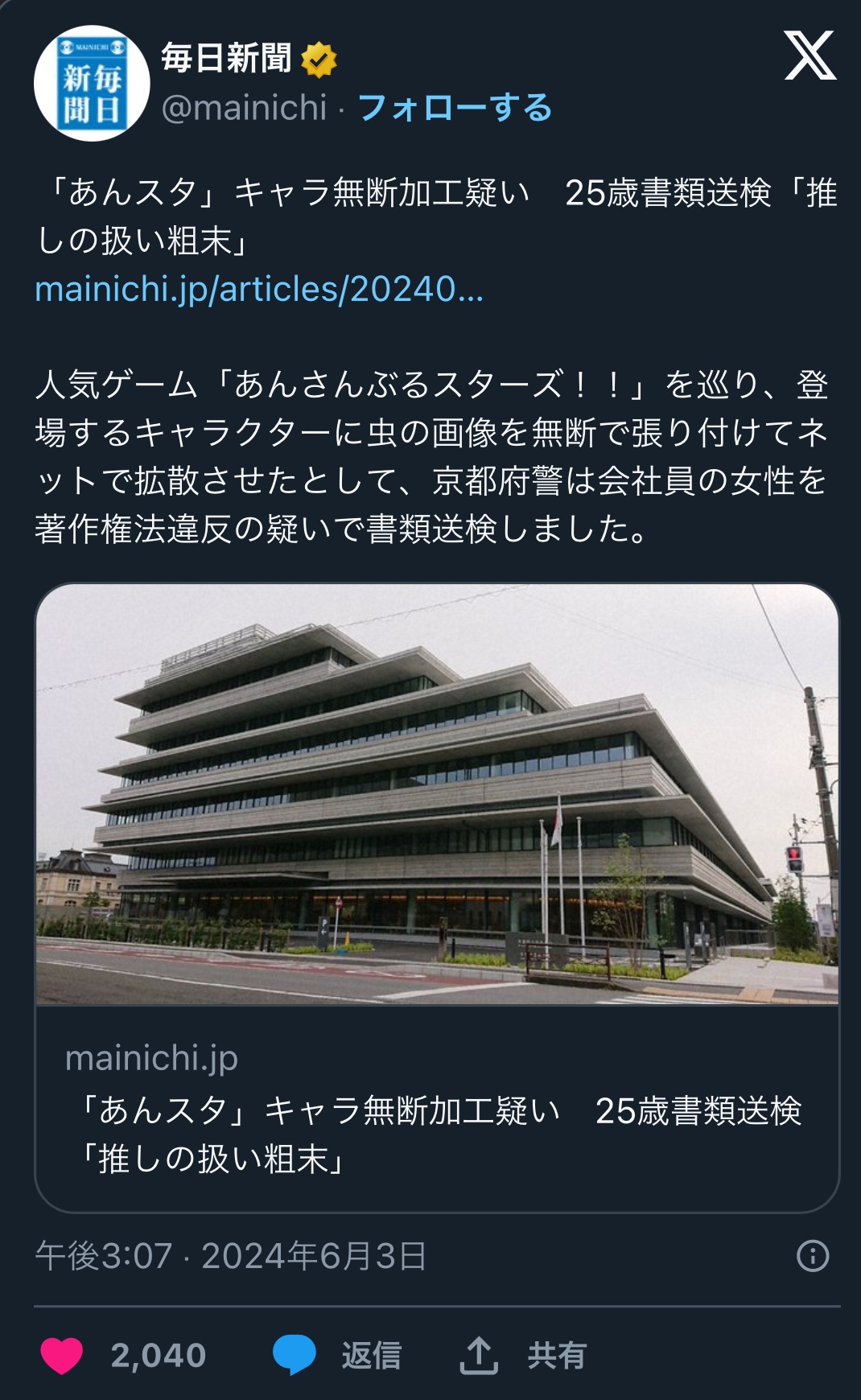Open the 午後3:07 · 2024年6月3日 timestamp
The height and width of the screenshot is (1400, 861).
pos(231,1255)
